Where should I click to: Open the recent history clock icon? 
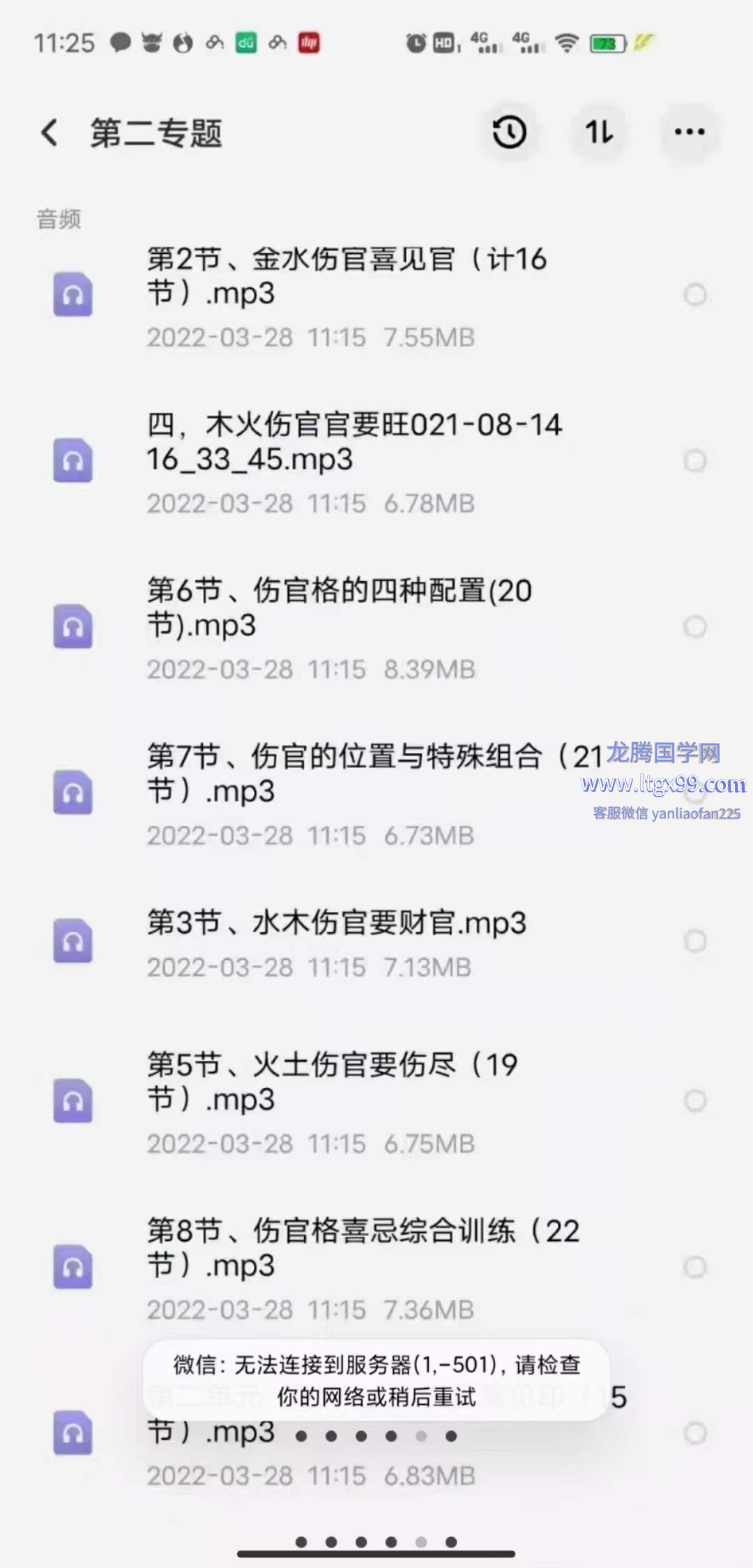[x=510, y=132]
